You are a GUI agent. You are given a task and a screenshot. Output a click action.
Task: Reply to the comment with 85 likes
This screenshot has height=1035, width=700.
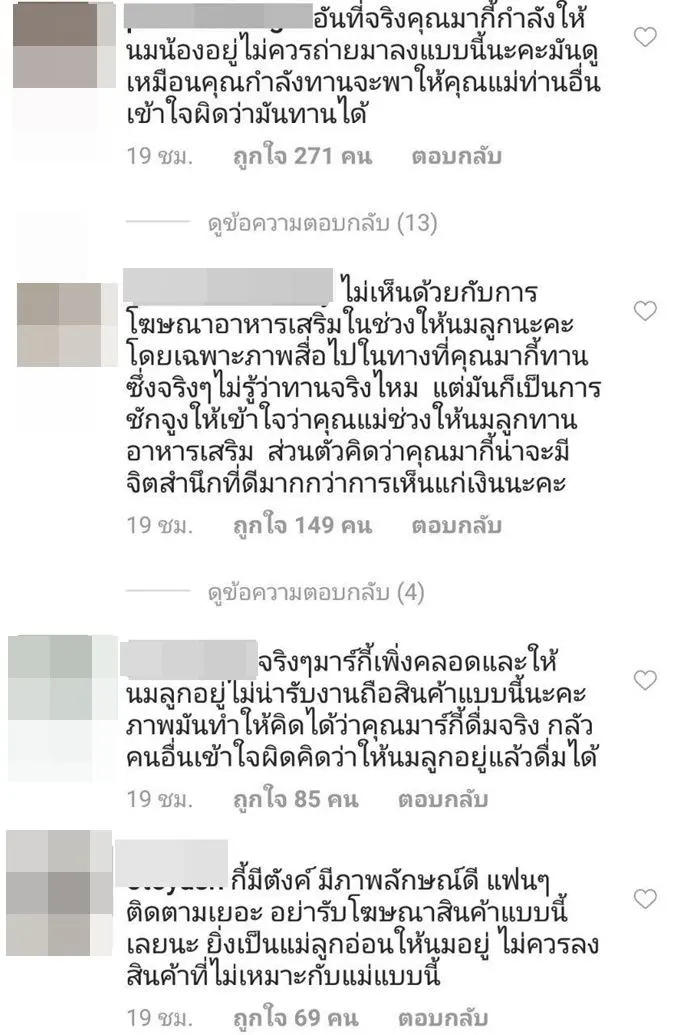442,799
